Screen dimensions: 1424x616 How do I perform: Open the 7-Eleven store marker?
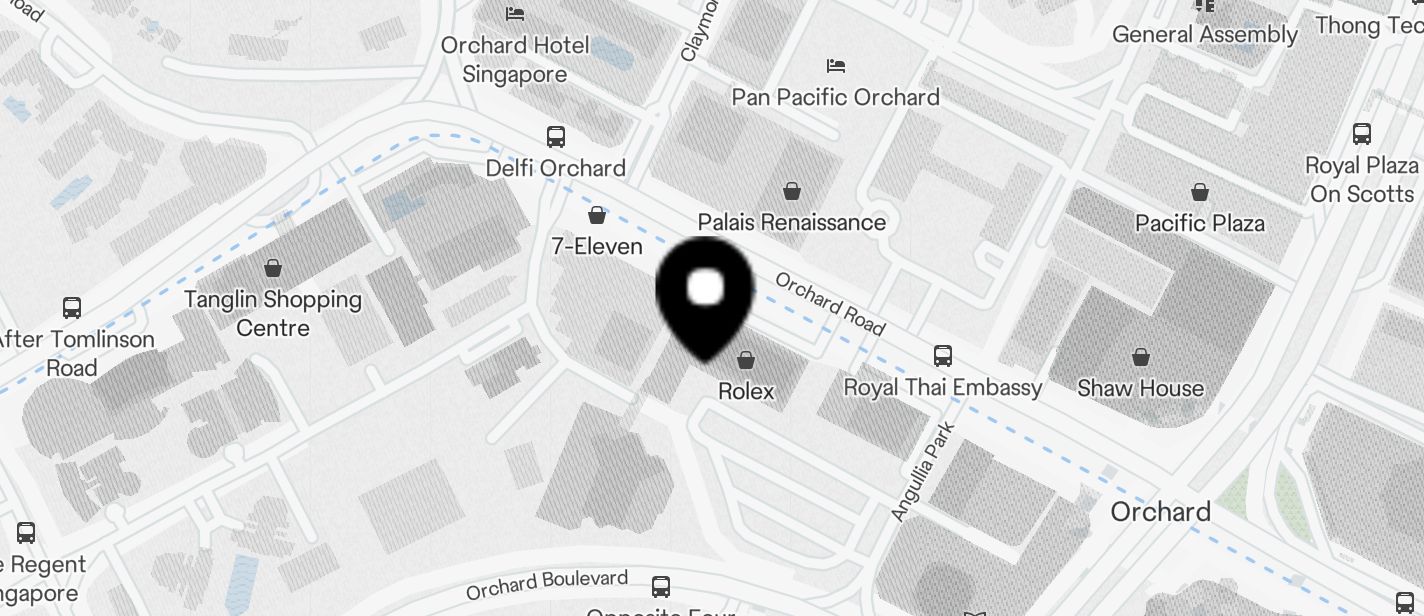[x=597, y=215]
